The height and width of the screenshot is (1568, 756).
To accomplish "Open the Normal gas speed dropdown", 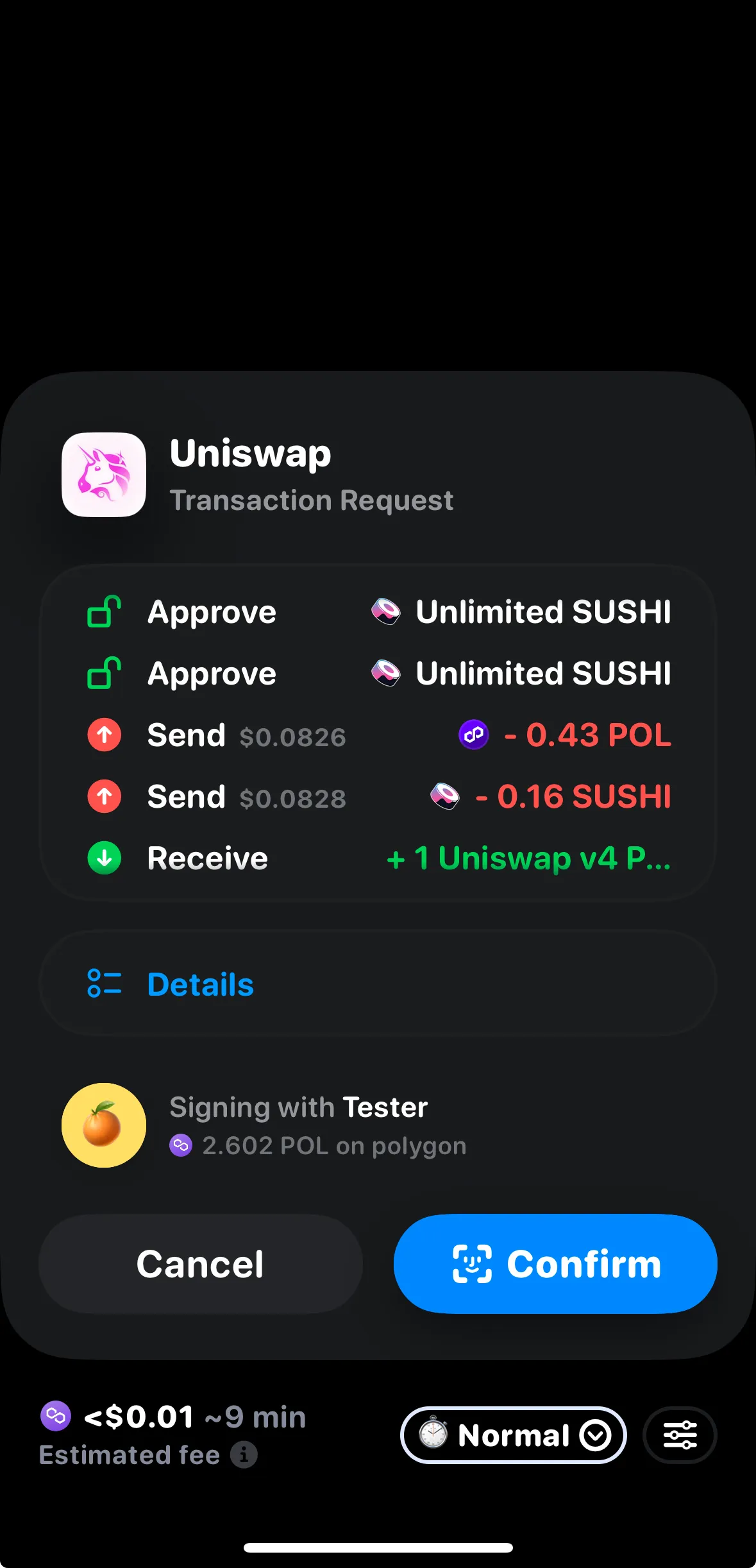I will 513,1435.
